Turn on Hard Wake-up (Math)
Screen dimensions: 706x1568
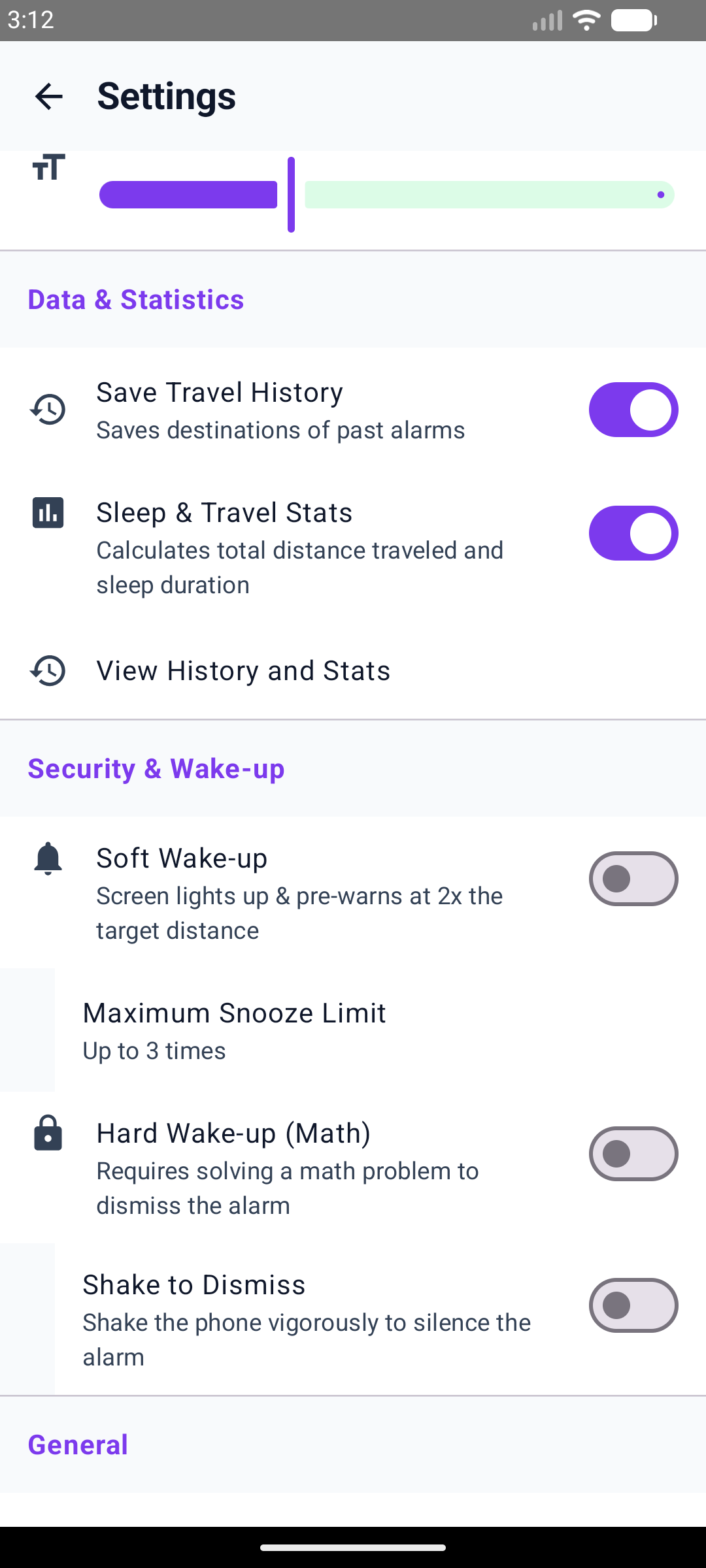633,1154
